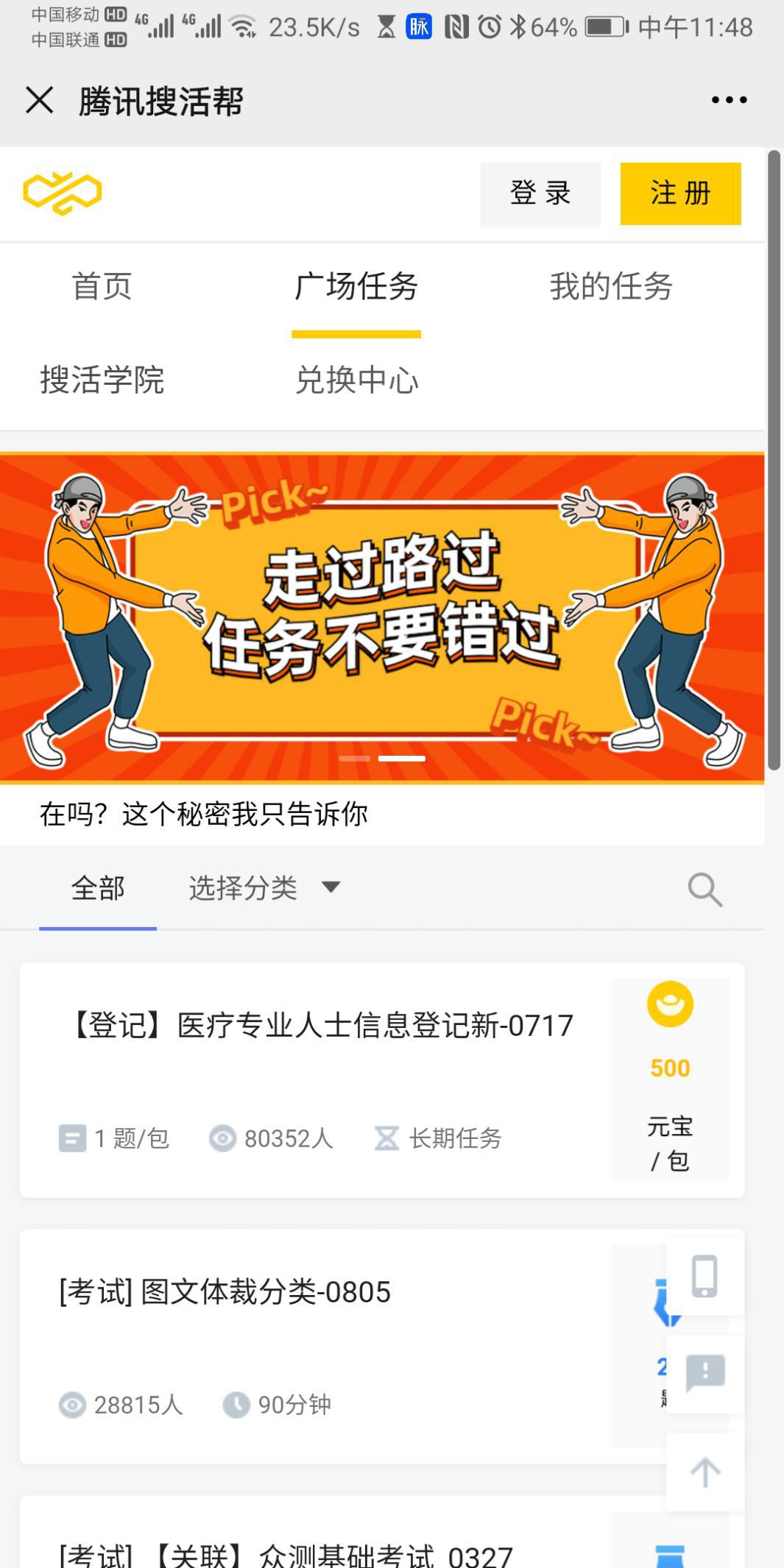Switch to the 我的任务 tab
The image size is (784, 1568).
pos(612,288)
